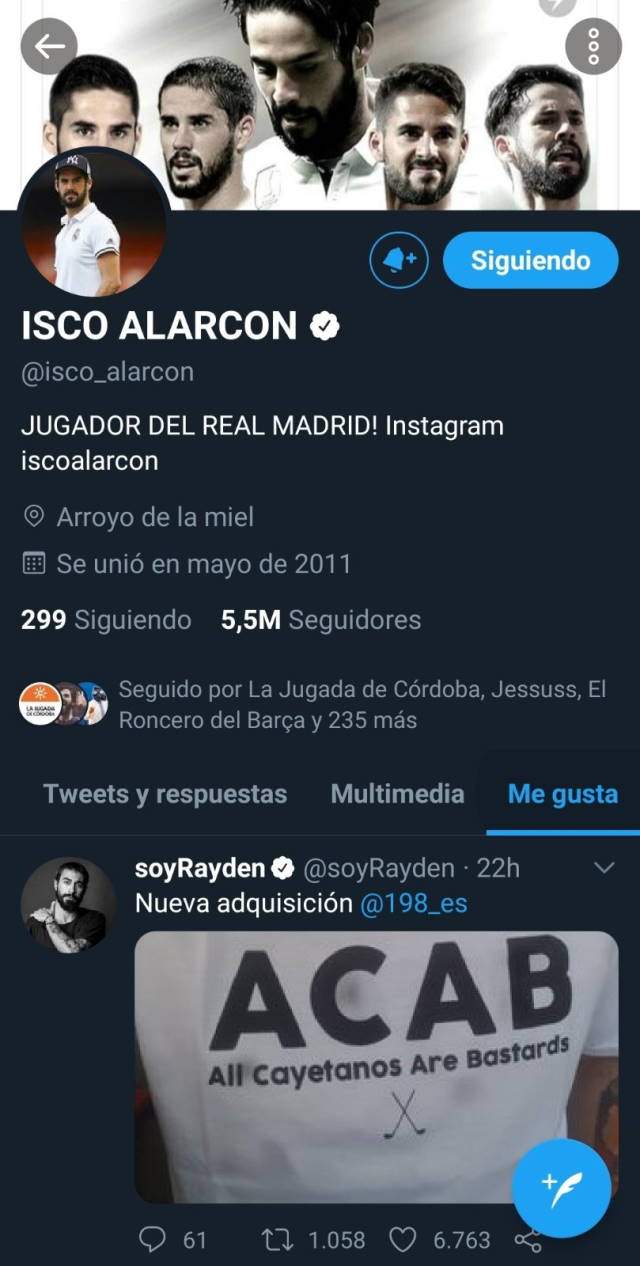Share soyRayden's tweet
Screen dimensions: 640x1266
(527, 1241)
